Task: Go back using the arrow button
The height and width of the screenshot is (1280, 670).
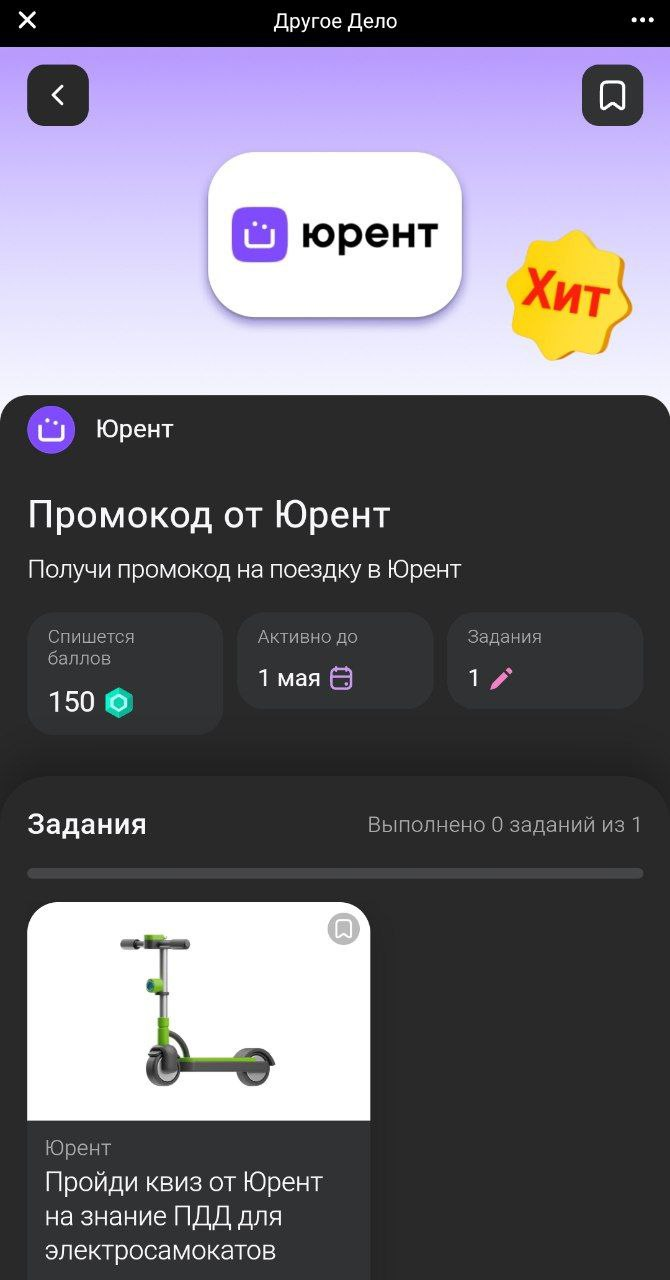Action: (58, 95)
